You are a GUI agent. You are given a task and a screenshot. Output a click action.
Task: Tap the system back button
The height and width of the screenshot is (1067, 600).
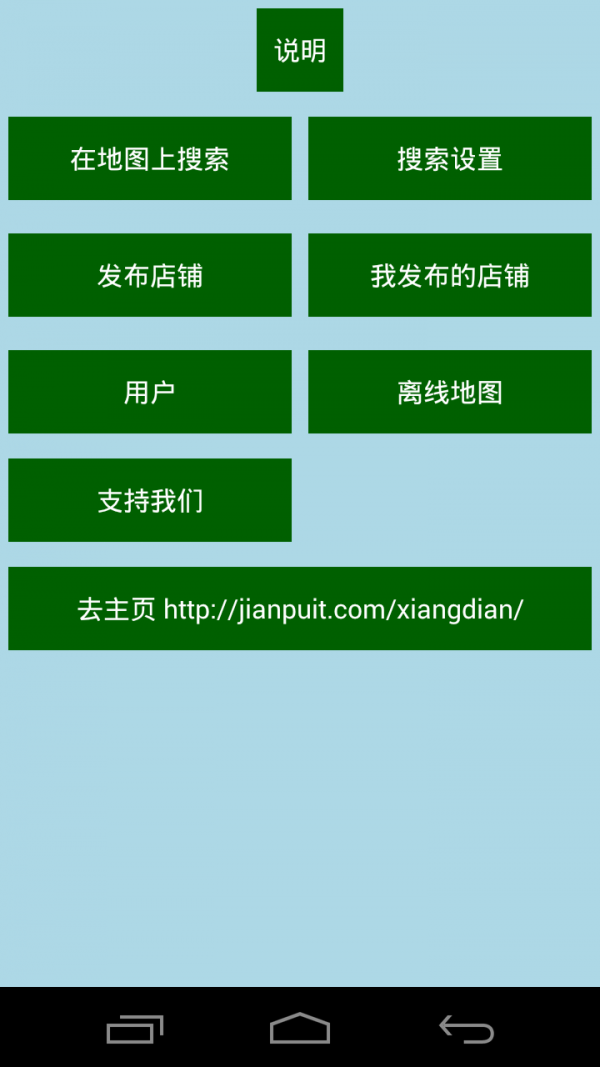pyautogui.click(x=466, y=1028)
